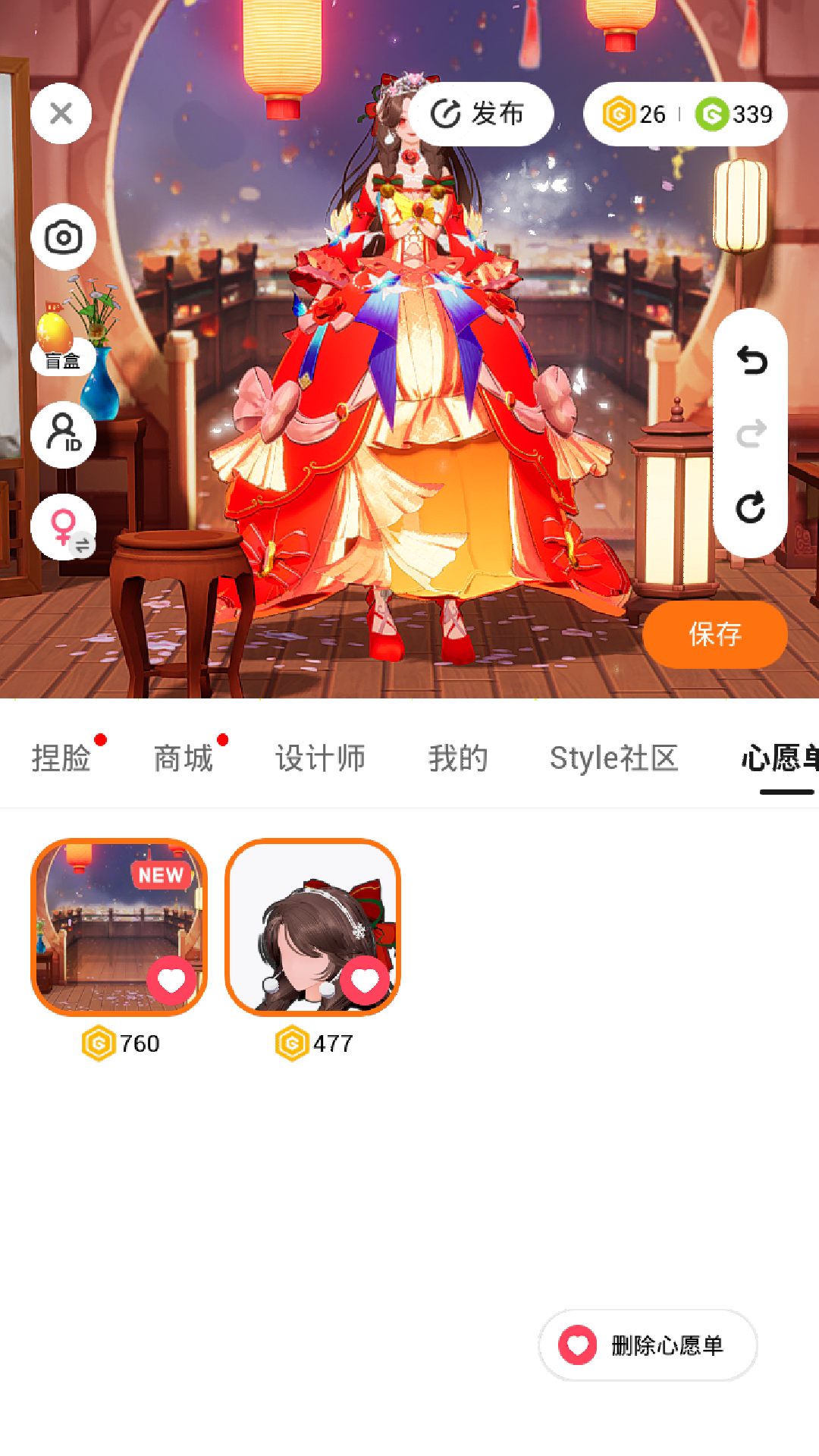Tap 删除心愿单 to remove wishlist
819x1456 pixels.
click(648, 1345)
